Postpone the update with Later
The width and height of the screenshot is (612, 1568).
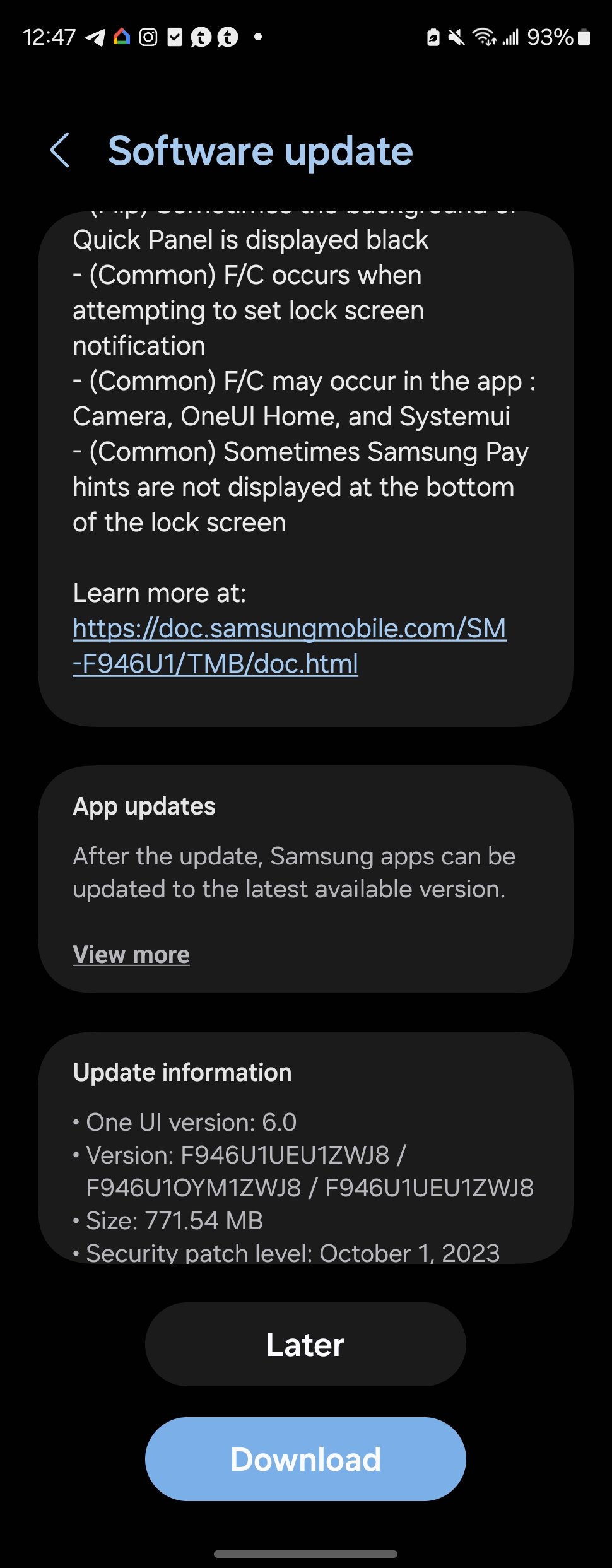point(305,1344)
